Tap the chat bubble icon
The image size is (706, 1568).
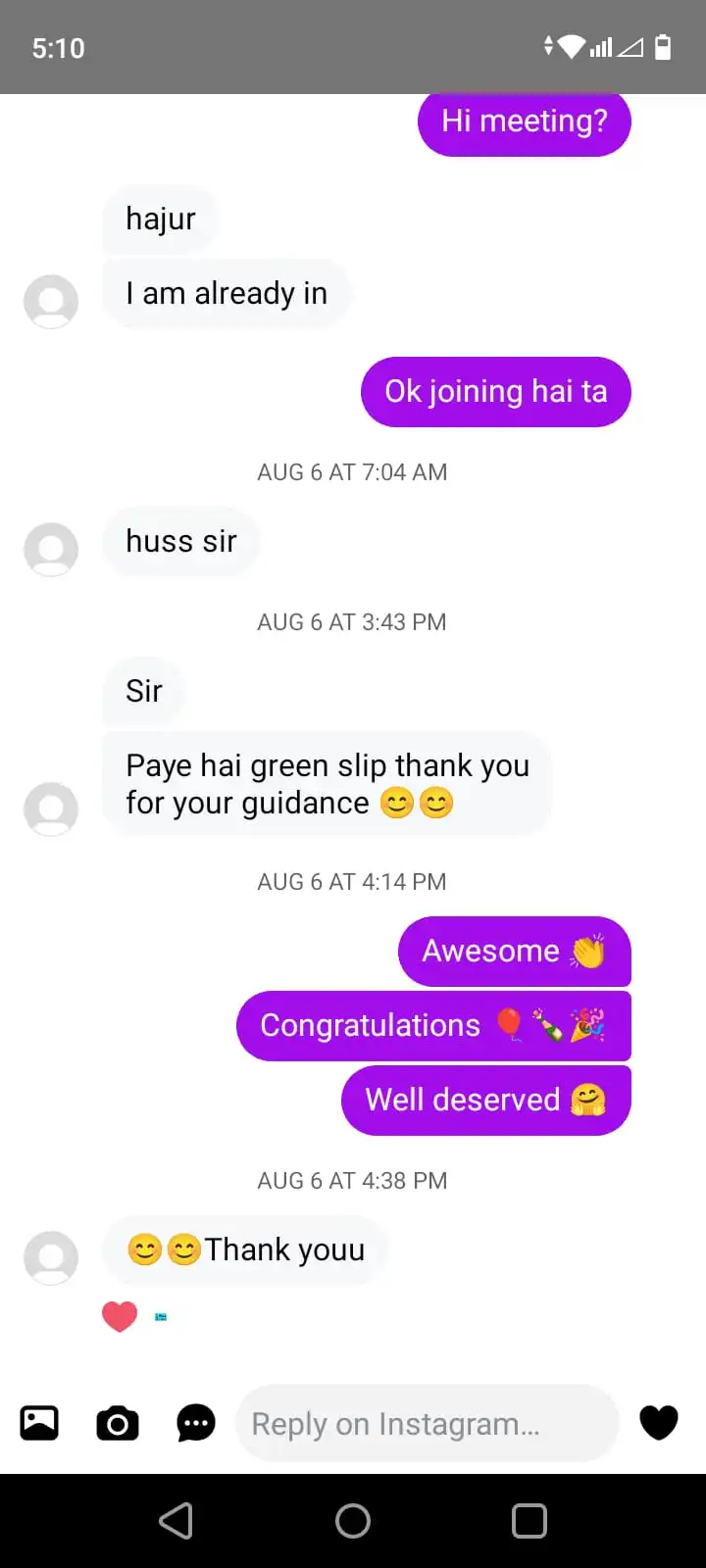point(196,1423)
